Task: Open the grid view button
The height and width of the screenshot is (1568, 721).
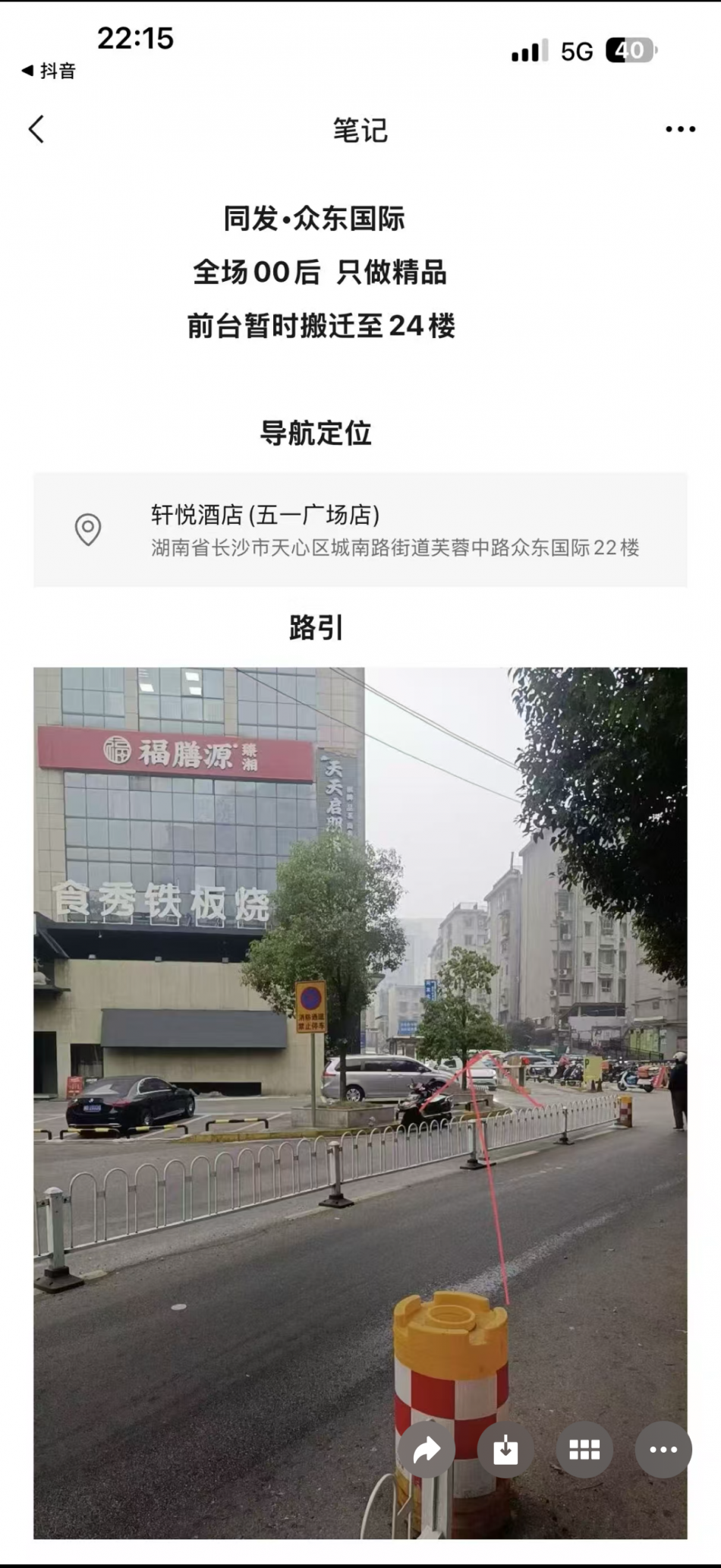Action: click(x=584, y=1450)
